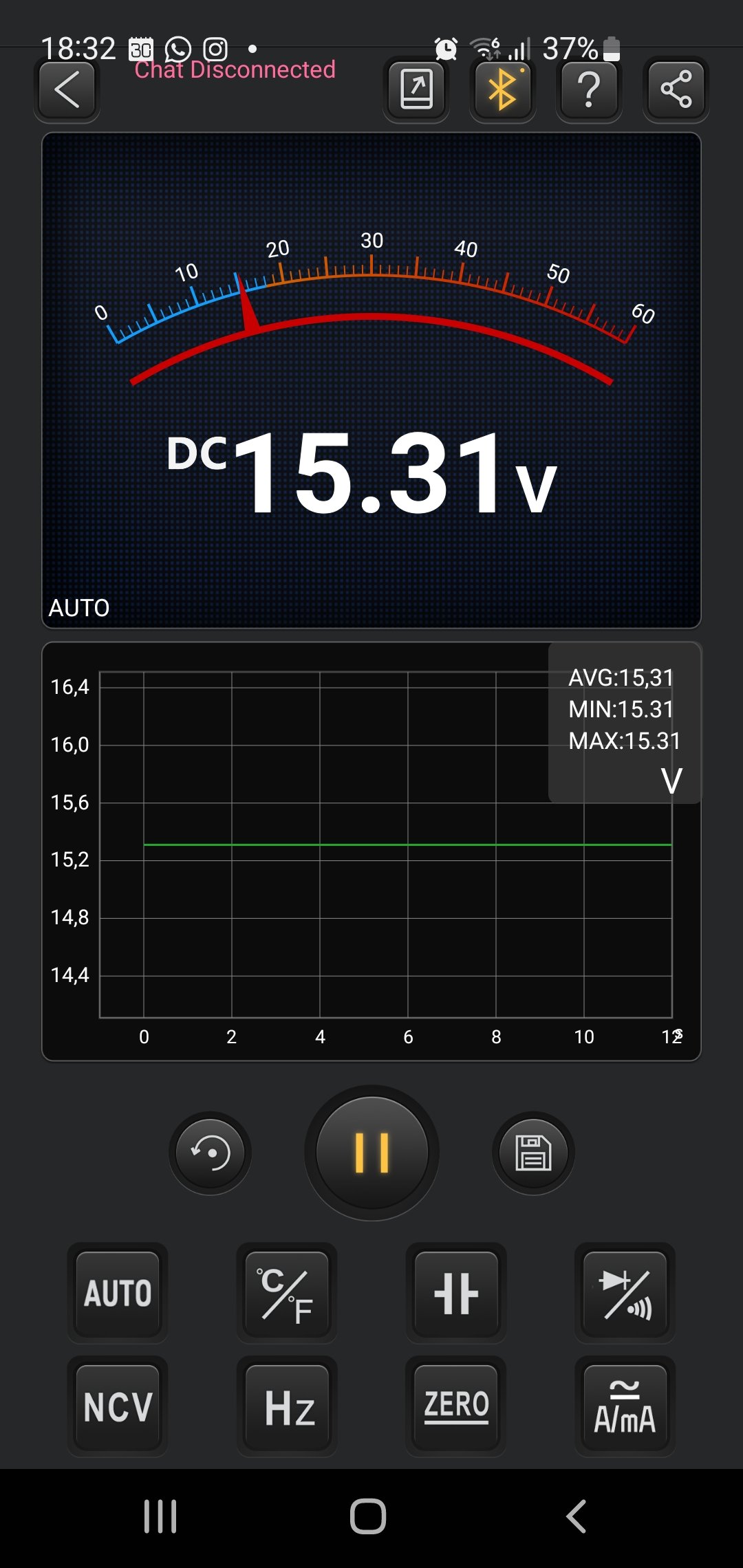Reset the graph with the refresh button
Image resolution: width=743 pixels, height=1568 pixels.
pyautogui.click(x=210, y=1152)
